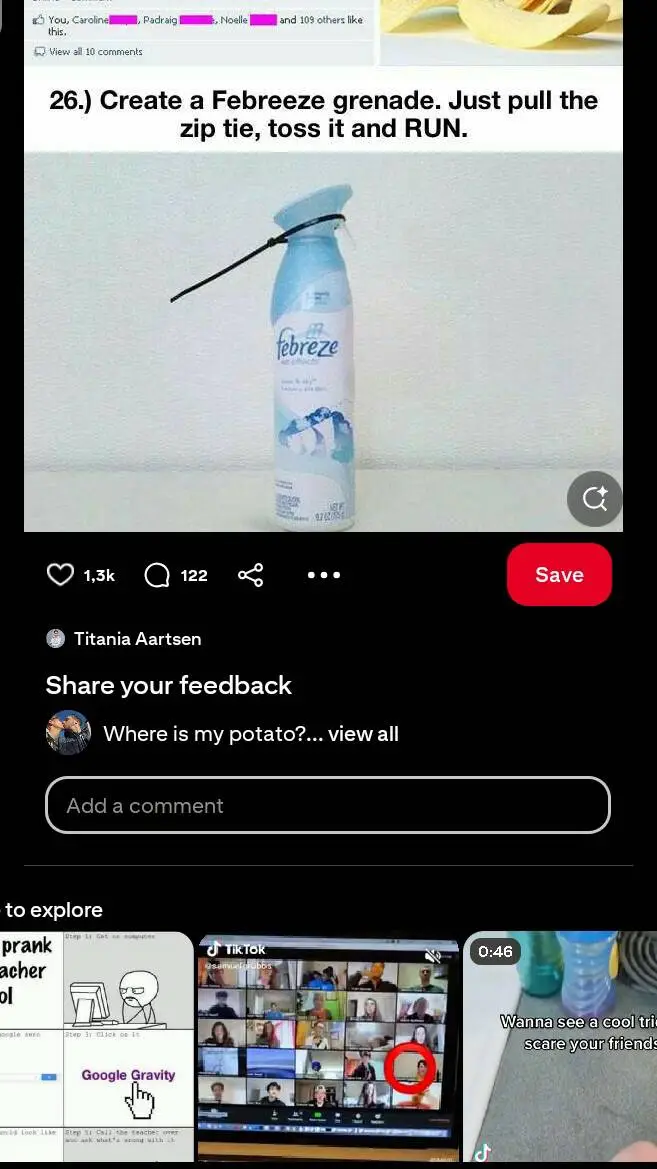
Task: Open the 0:46 cool trick video pin
Action: pyautogui.click(x=560, y=1046)
